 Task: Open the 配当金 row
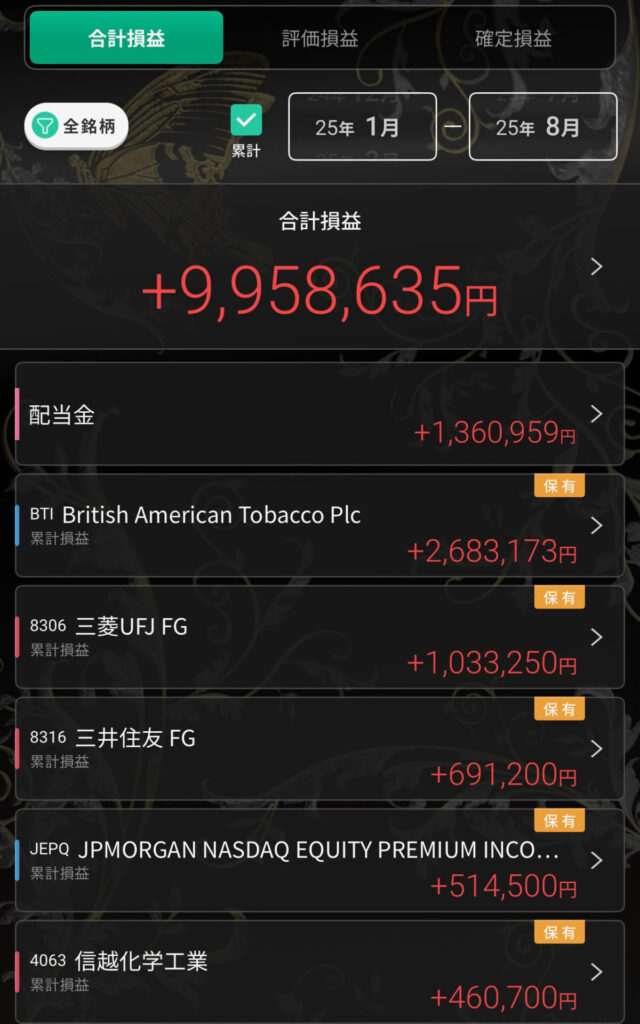coord(320,414)
